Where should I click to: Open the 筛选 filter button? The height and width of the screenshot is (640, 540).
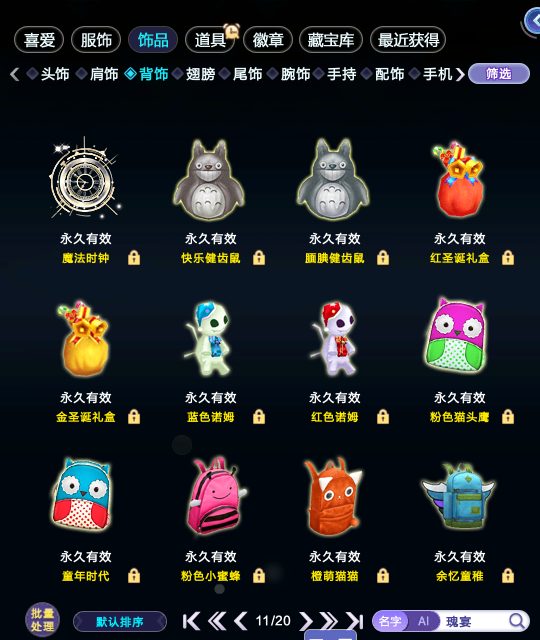point(499,74)
